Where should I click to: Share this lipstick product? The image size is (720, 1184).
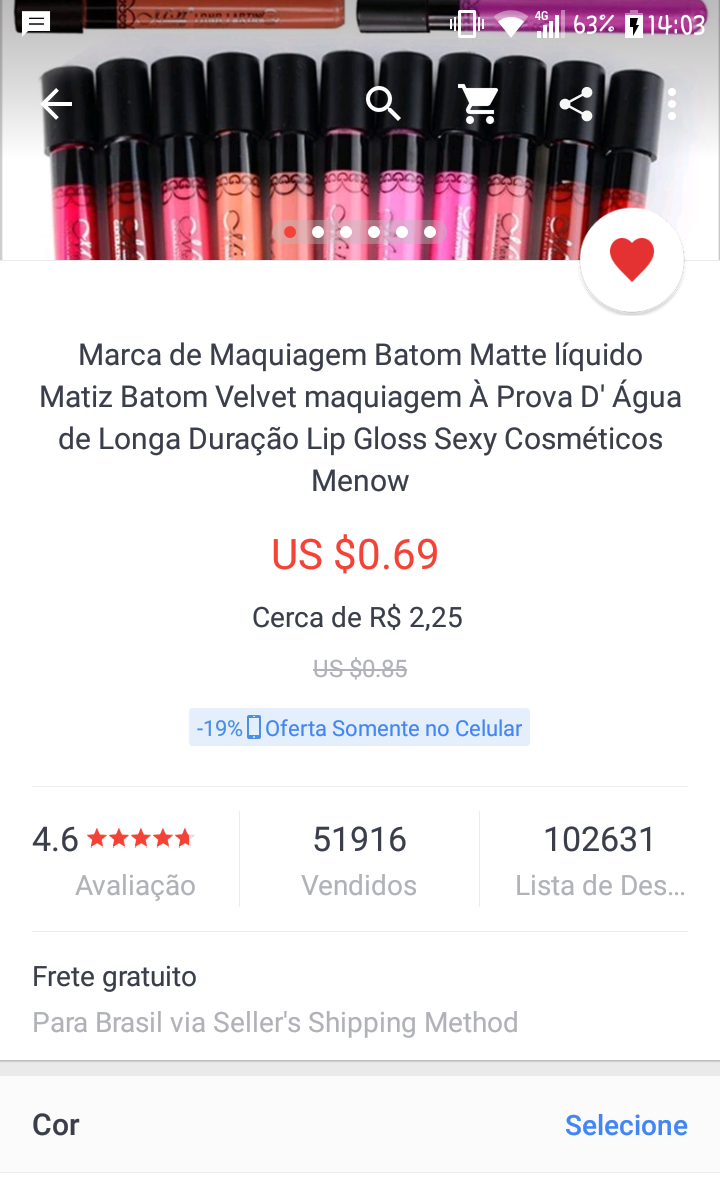click(576, 103)
